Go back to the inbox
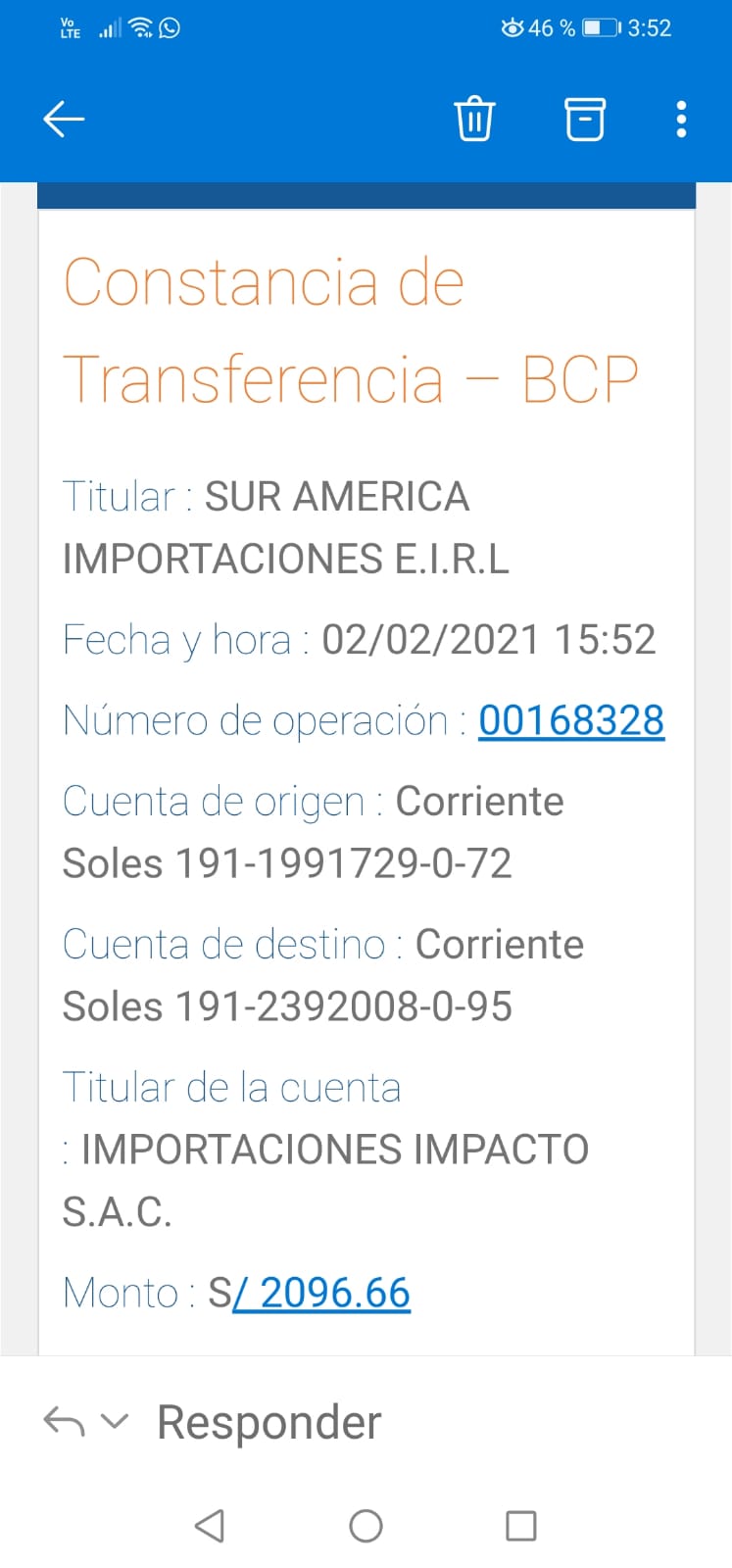This screenshot has height=1568, width=732. (65, 120)
